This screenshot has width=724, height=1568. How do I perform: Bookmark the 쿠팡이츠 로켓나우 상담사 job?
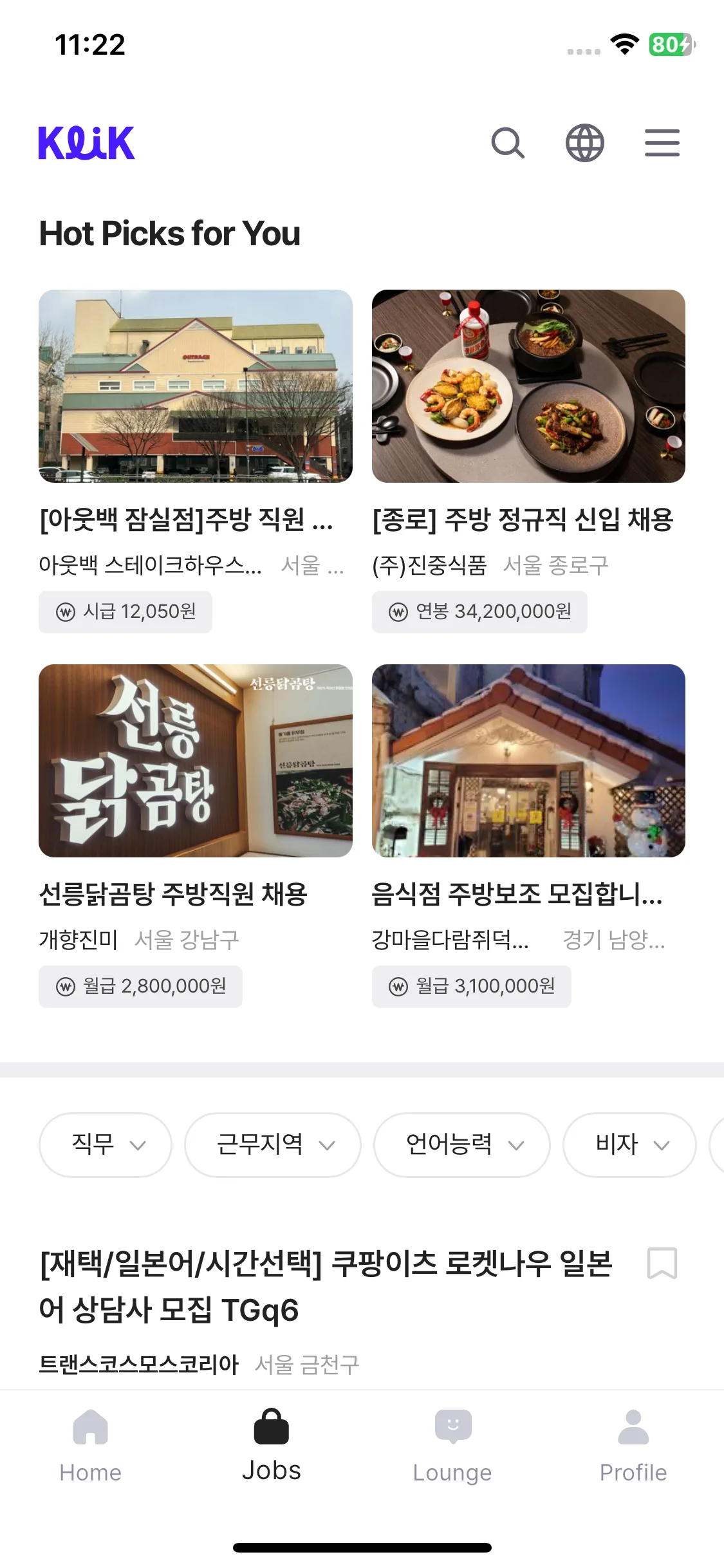[662, 1263]
